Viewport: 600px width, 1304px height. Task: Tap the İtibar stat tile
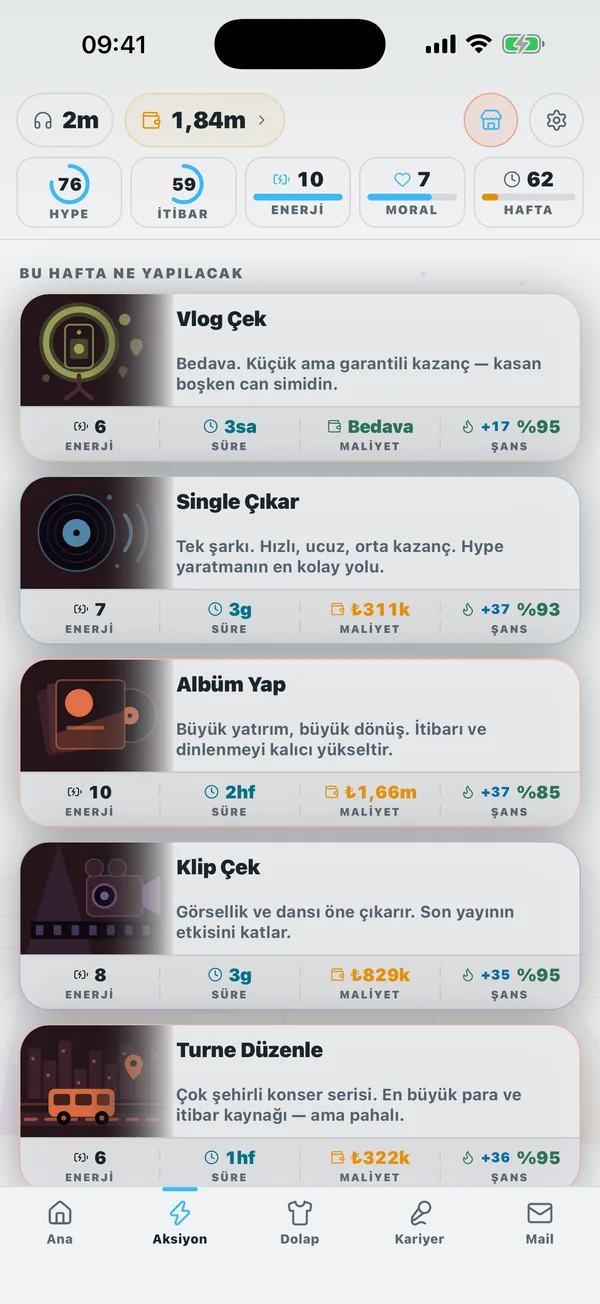pyautogui.click(x=184, y=192)
